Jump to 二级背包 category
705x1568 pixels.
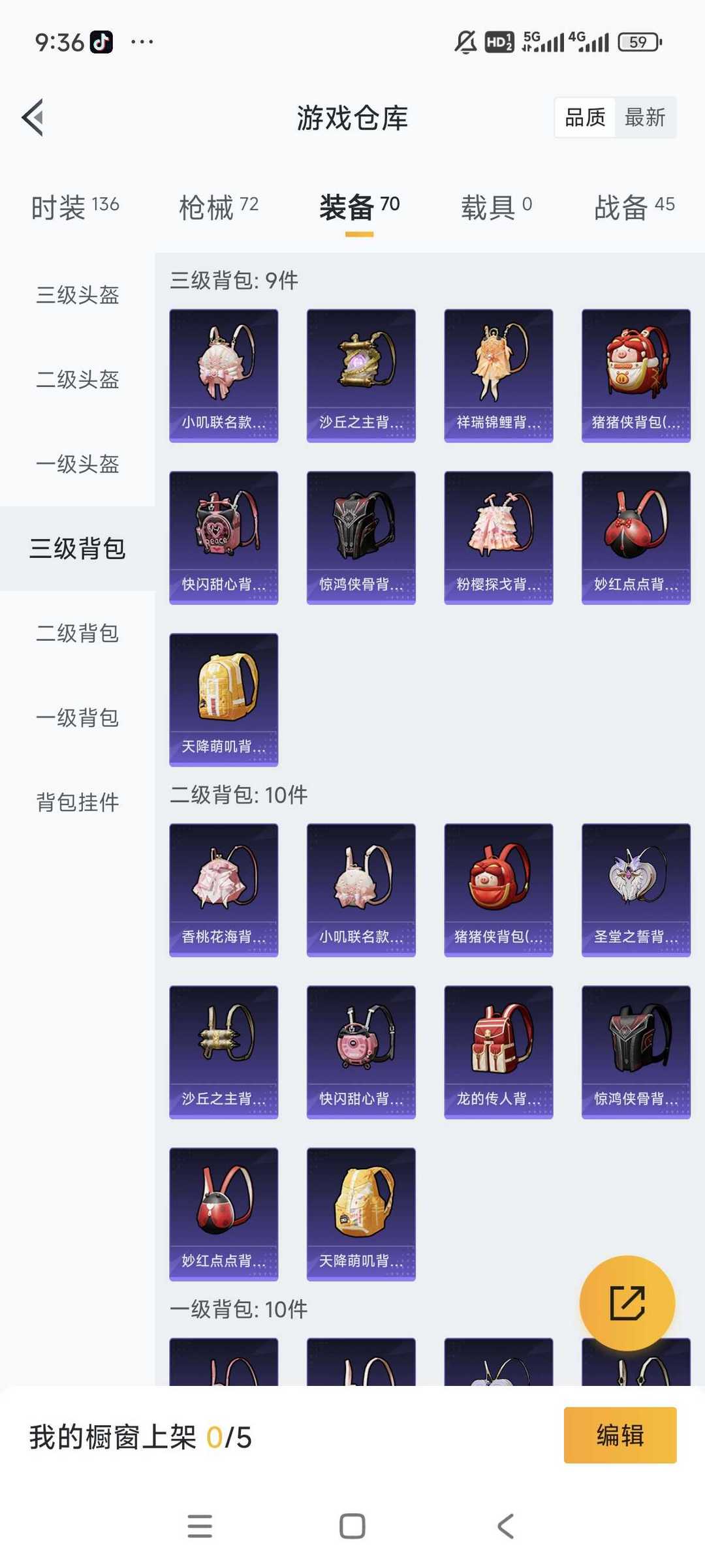77,633
